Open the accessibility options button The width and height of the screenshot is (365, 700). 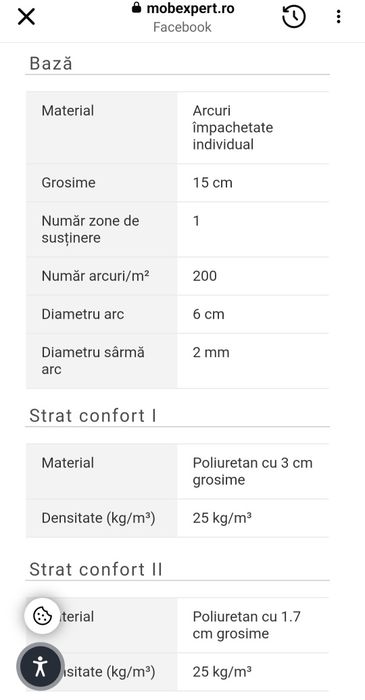[x=41, y=666]
